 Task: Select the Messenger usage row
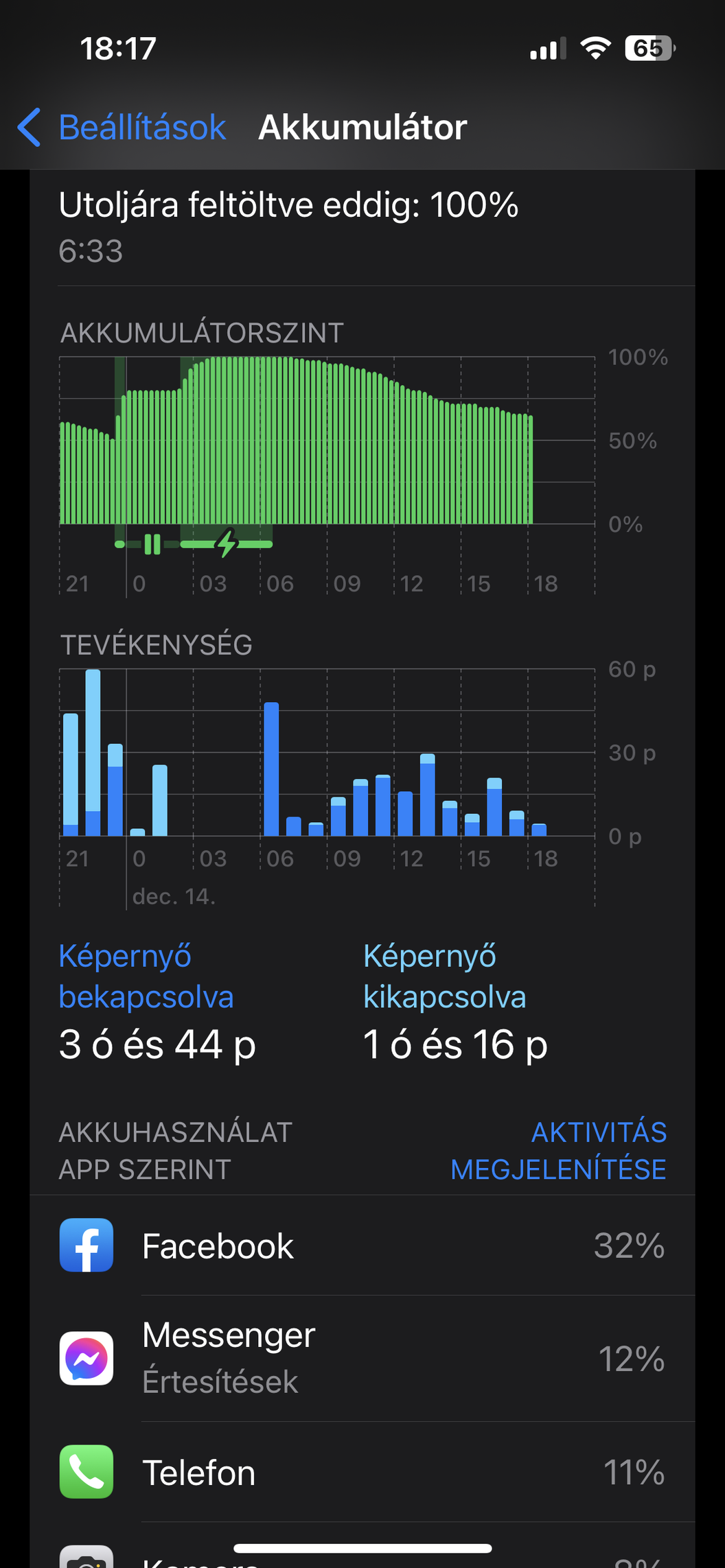362,1358
